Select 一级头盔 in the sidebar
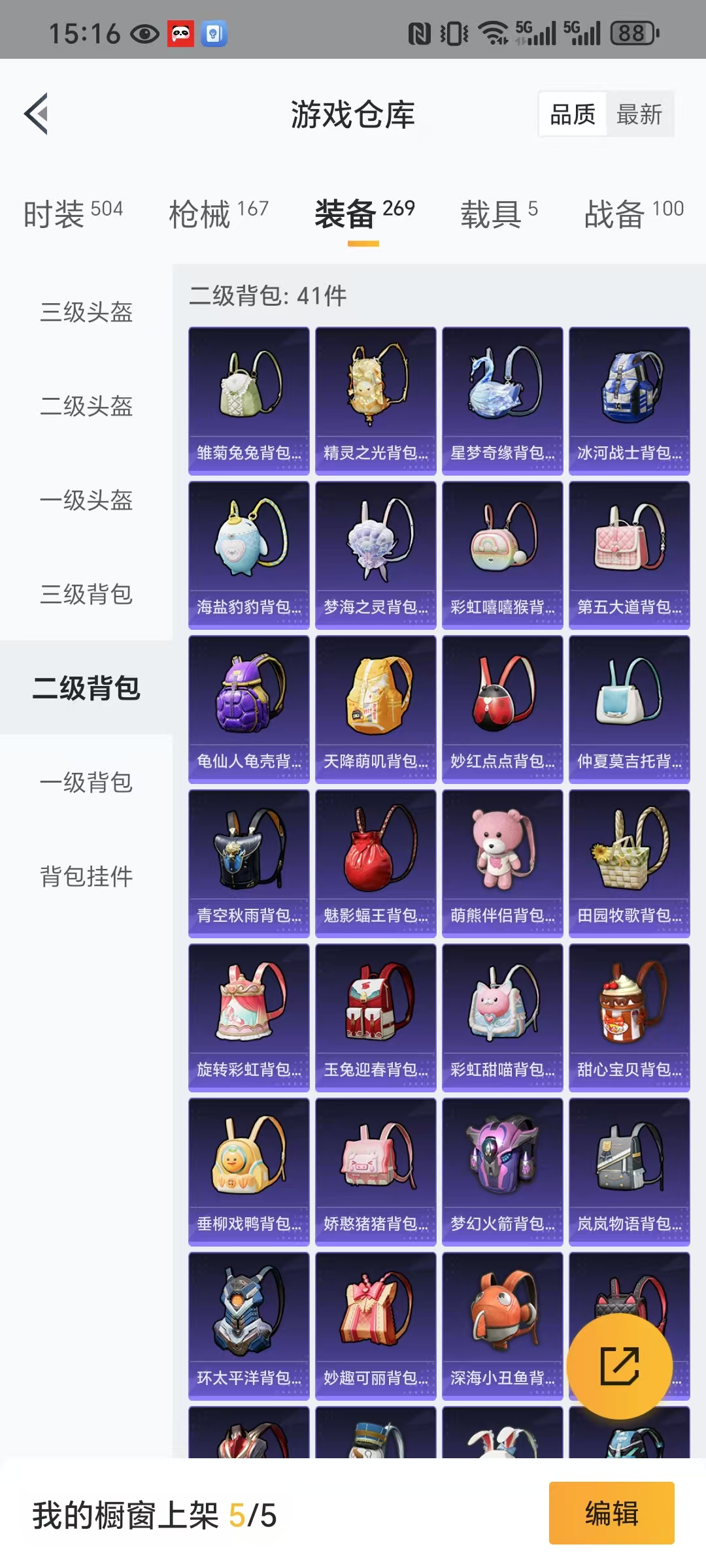This screenshot has width=706, height=1568. [86, 500]
